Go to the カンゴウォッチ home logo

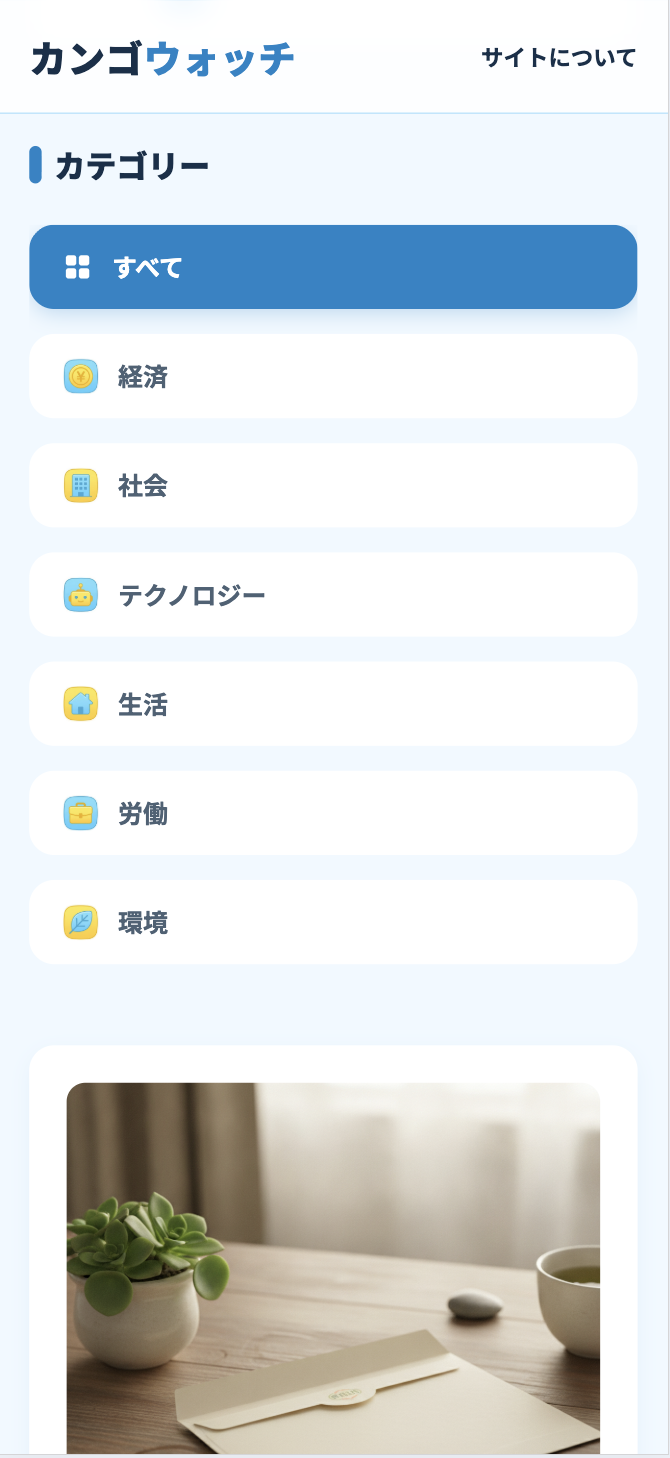162,59
